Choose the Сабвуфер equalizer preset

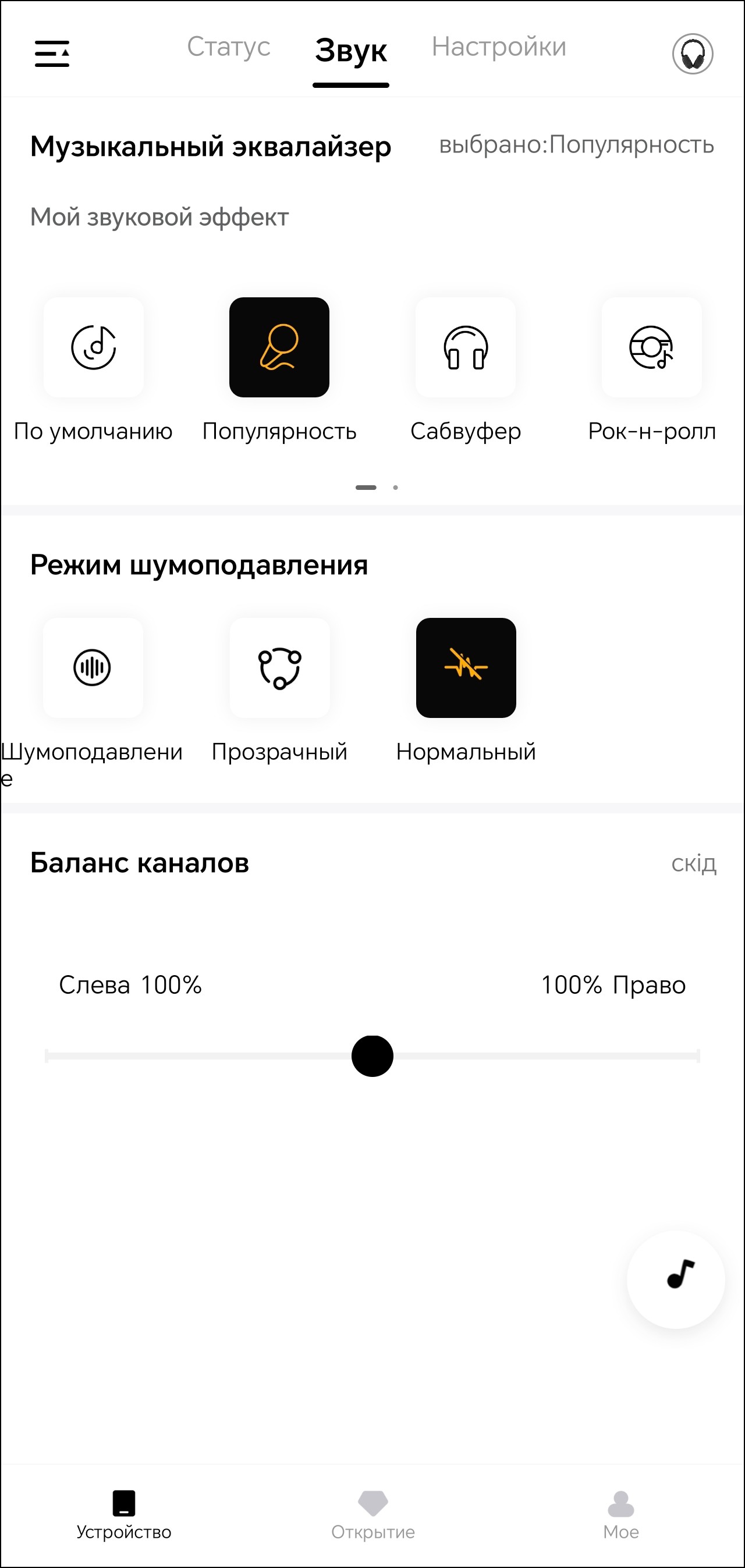coord(466,347)
